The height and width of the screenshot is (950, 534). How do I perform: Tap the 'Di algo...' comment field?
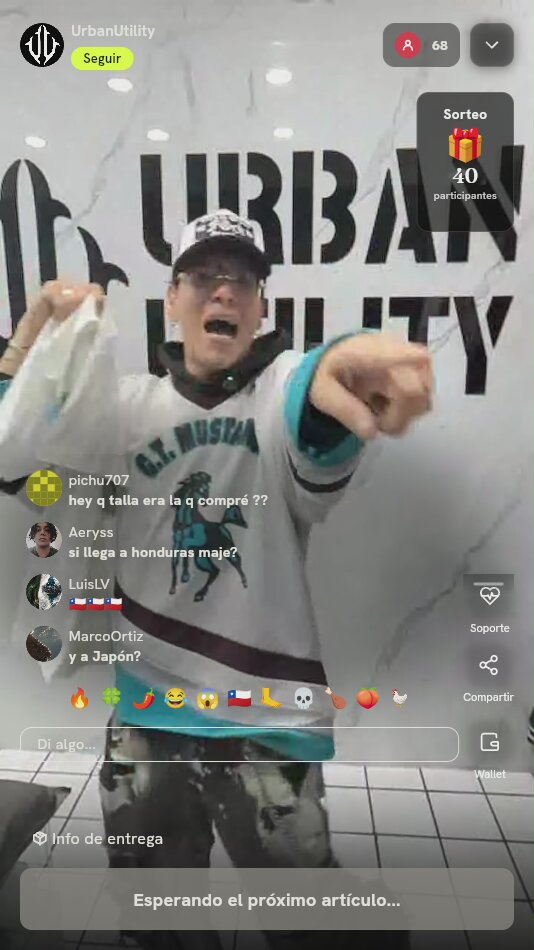click(239, 744)
